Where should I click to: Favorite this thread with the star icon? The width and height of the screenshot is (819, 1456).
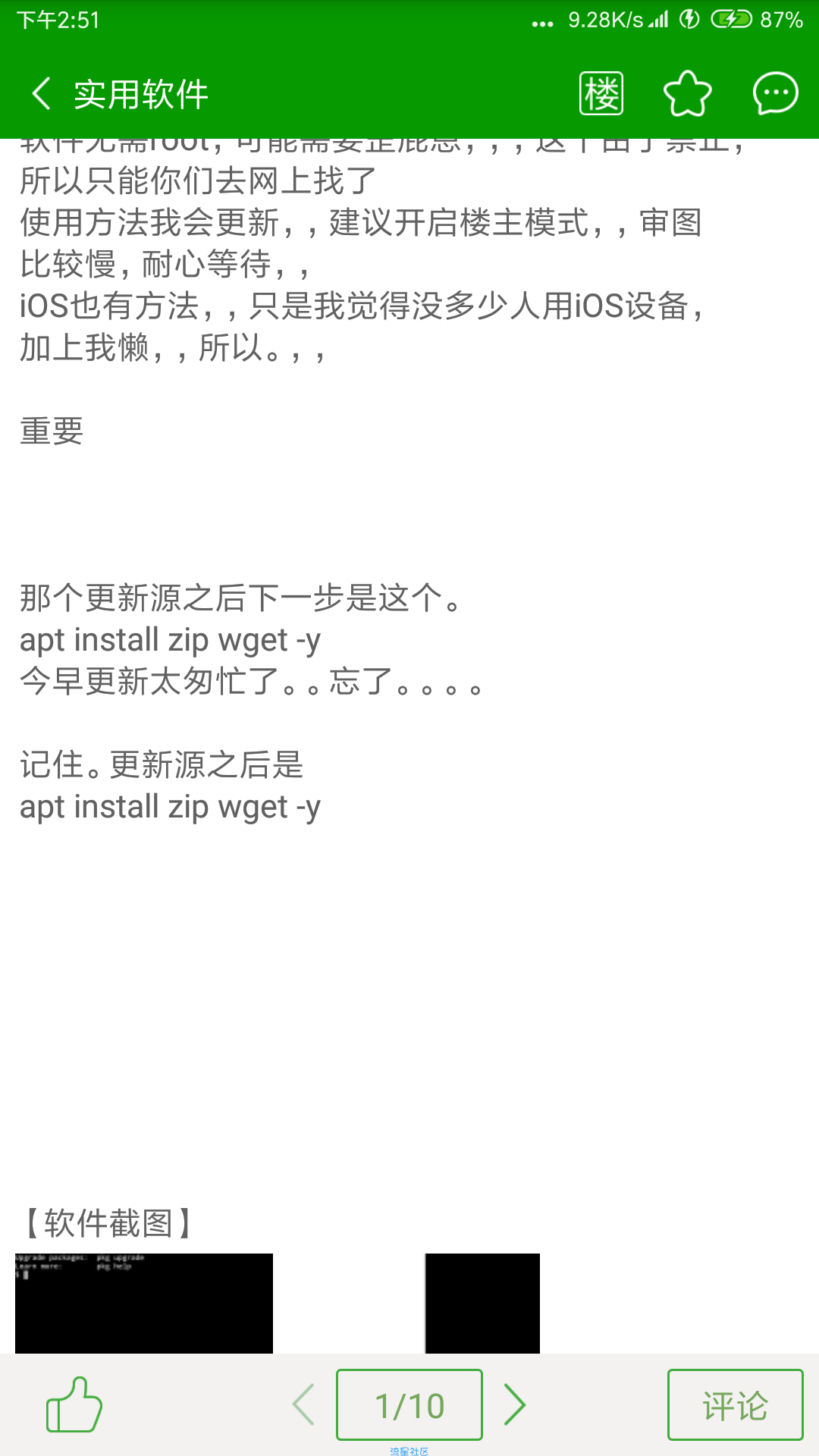point(688,94)
